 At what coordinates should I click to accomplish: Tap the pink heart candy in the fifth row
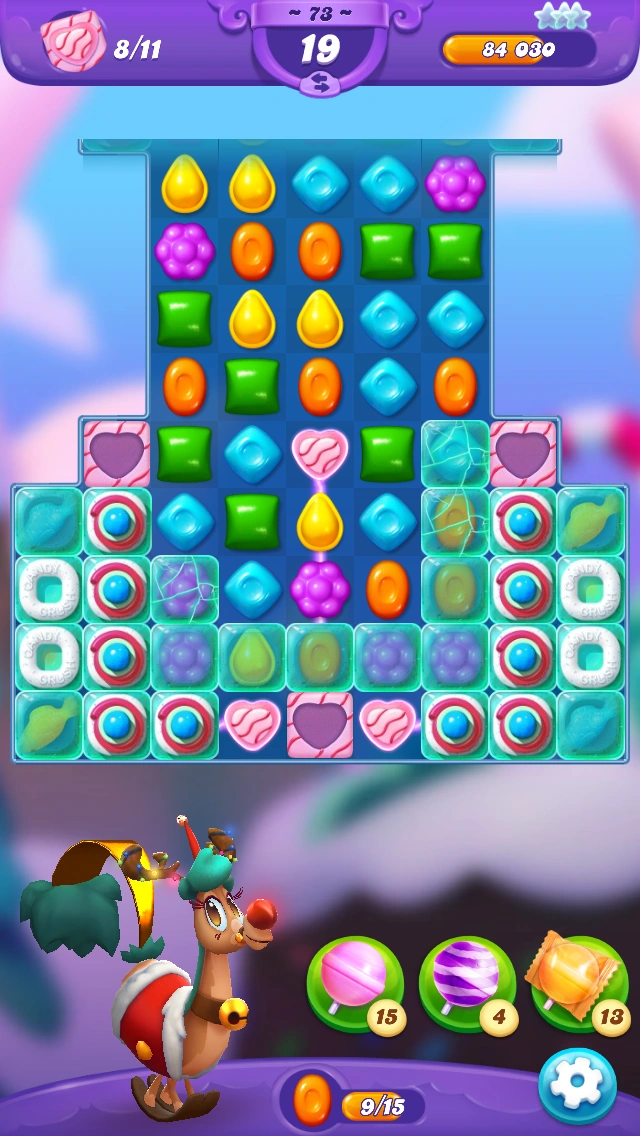(x=320, y=452)
